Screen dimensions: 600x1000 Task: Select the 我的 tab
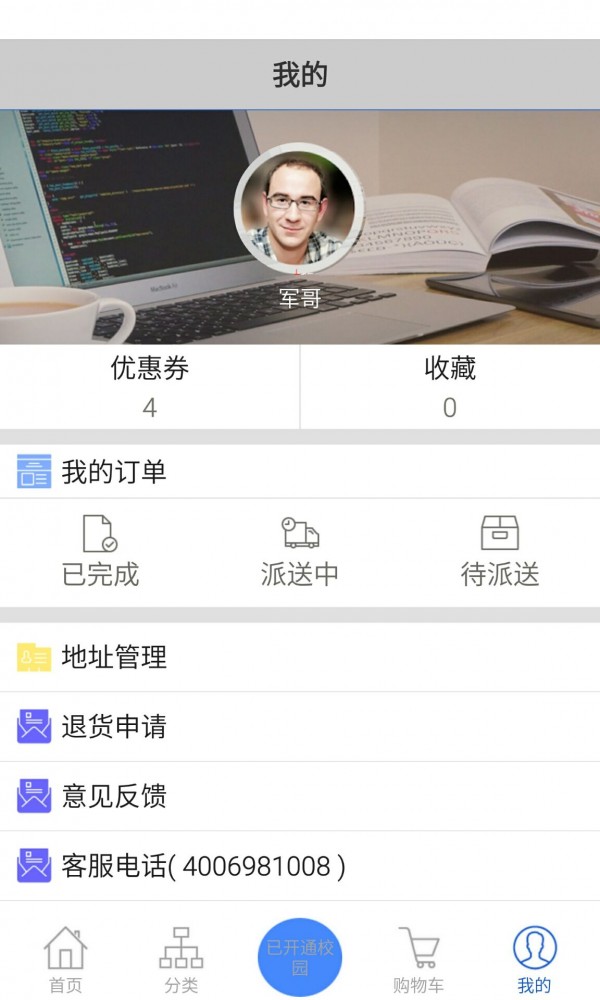click(534, 960)
